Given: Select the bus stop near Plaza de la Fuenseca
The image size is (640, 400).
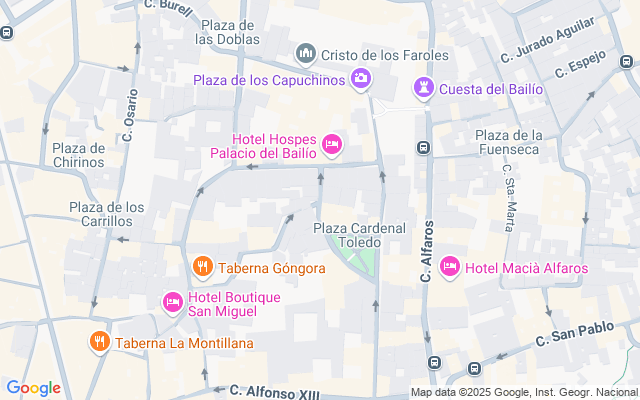Looking at the screenshot, I should 423,149.
